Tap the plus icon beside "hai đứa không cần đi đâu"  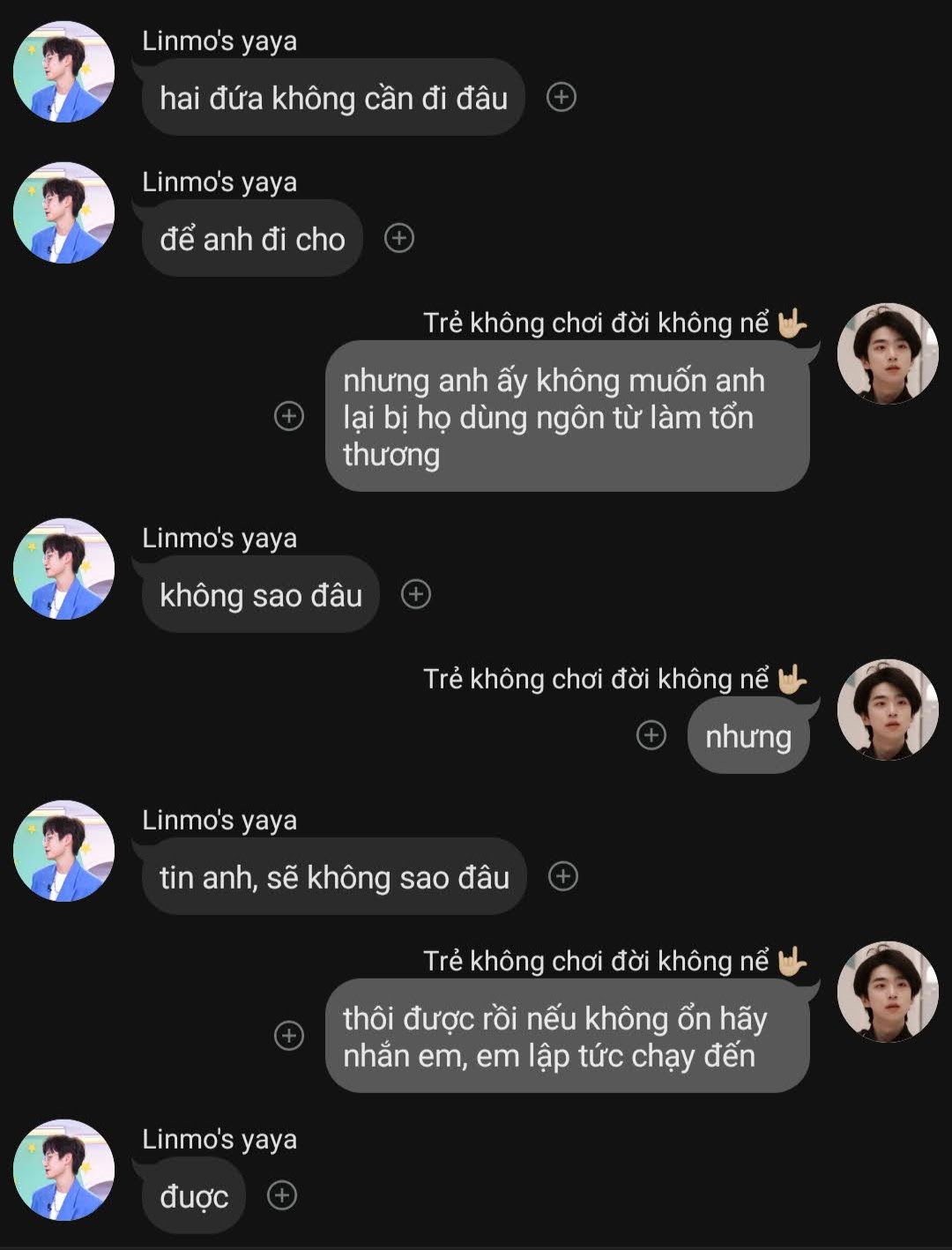pos(562,97)
